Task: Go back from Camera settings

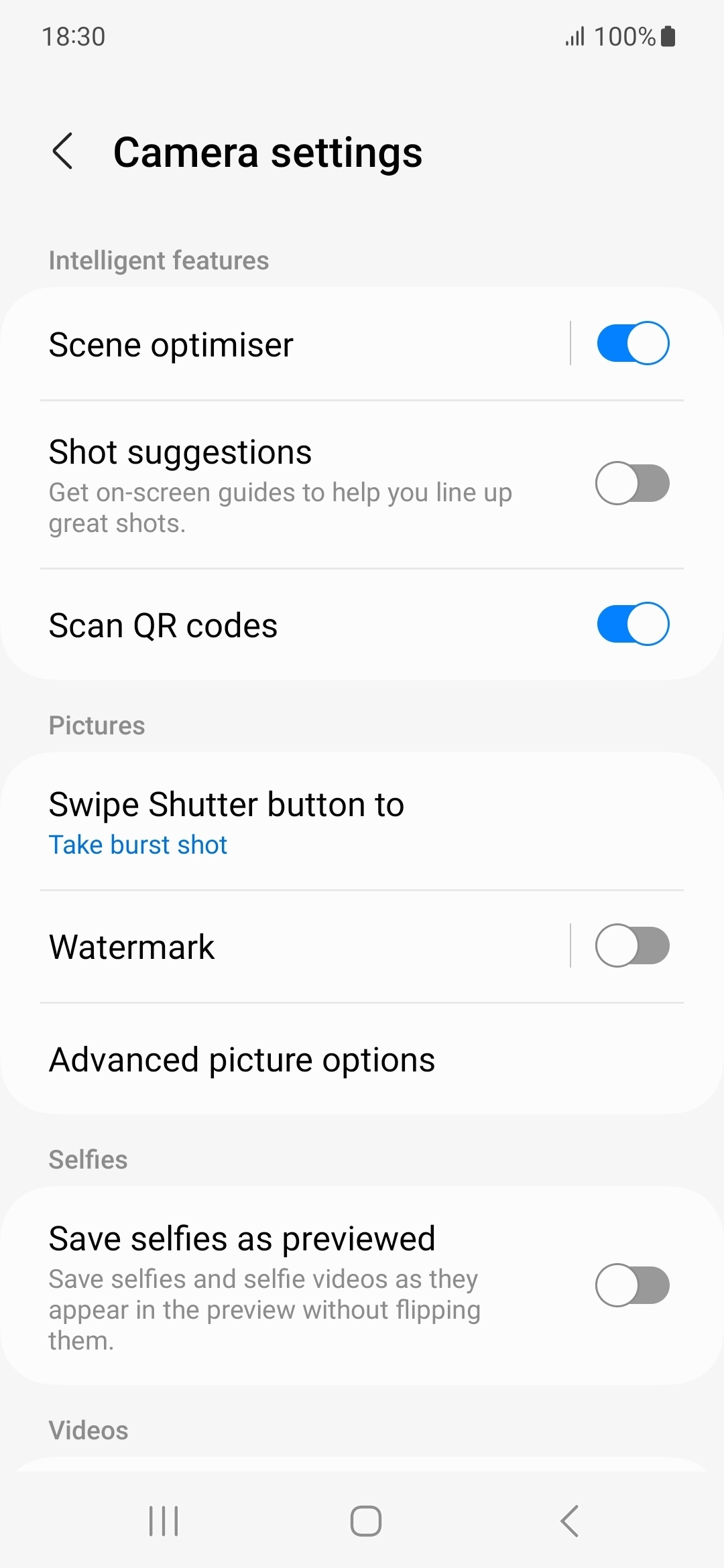Action: [63, 151]
